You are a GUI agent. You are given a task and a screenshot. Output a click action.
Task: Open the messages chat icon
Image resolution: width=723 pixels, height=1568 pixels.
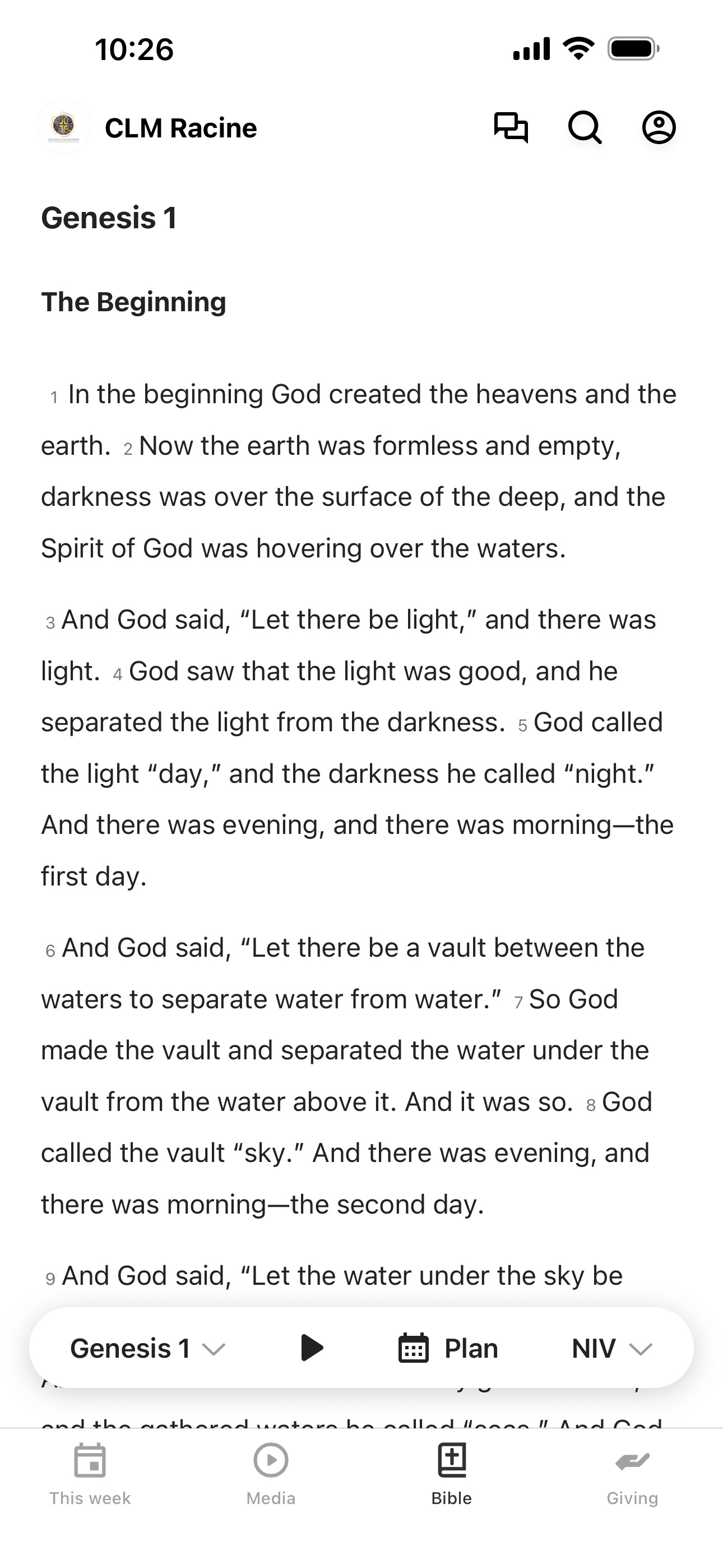click(x=511, y=128)
